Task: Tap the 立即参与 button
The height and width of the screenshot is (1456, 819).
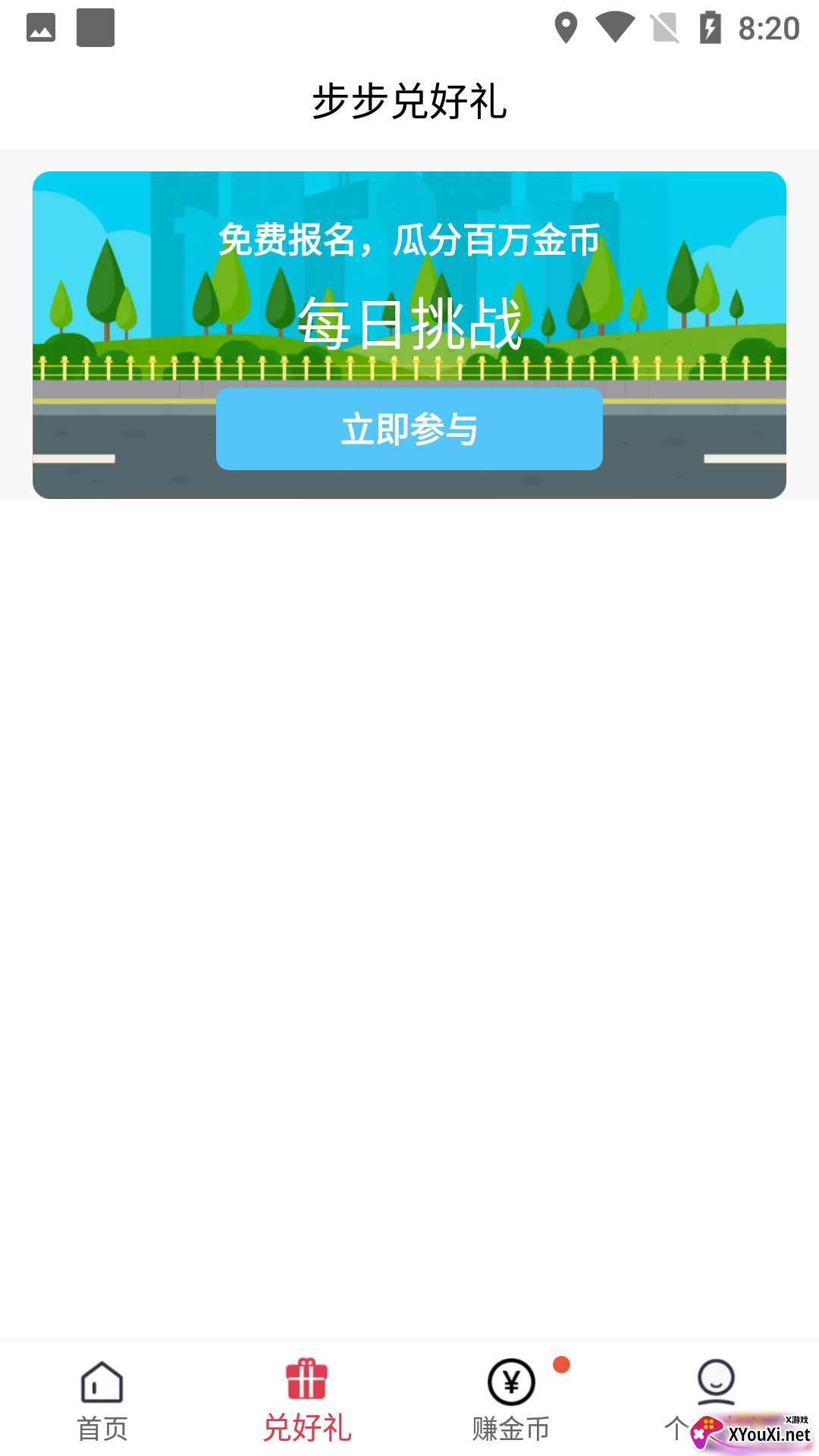Action: pyautogui.click(x=409, y=429)
